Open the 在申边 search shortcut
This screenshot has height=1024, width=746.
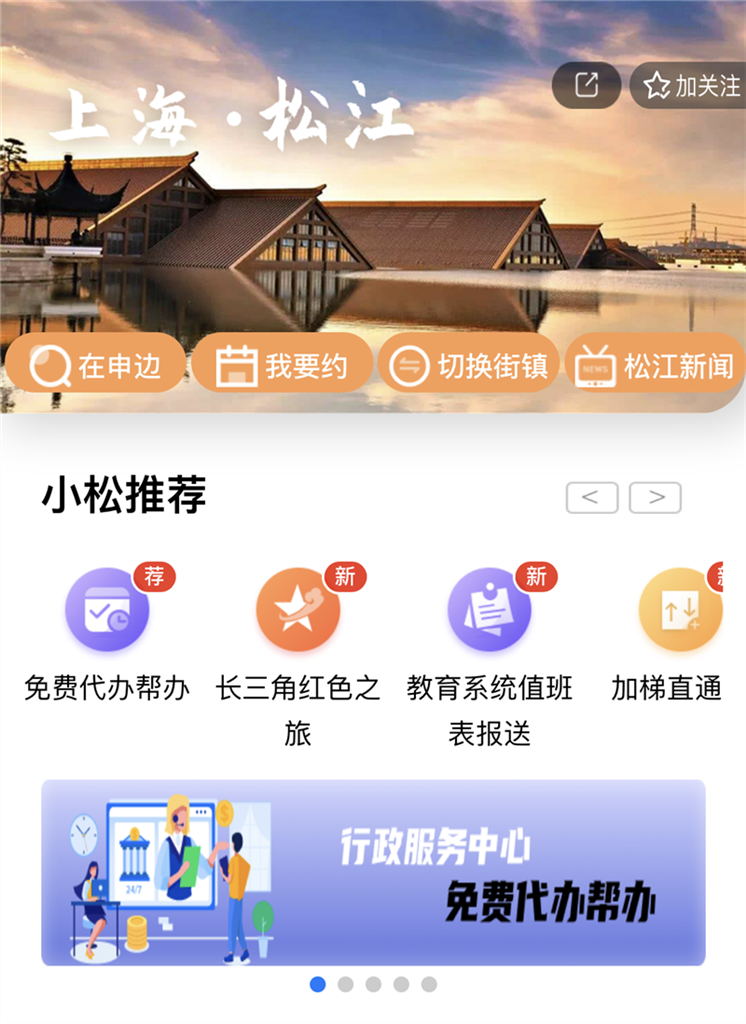point(96,366)
